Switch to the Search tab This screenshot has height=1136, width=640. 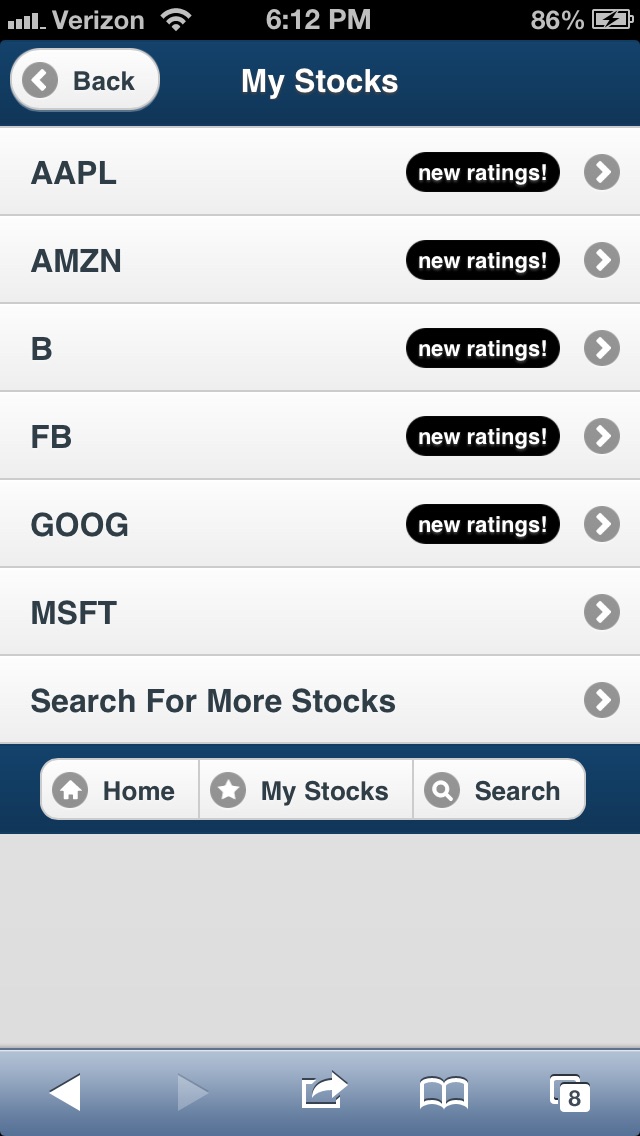(x=499, y=790)
